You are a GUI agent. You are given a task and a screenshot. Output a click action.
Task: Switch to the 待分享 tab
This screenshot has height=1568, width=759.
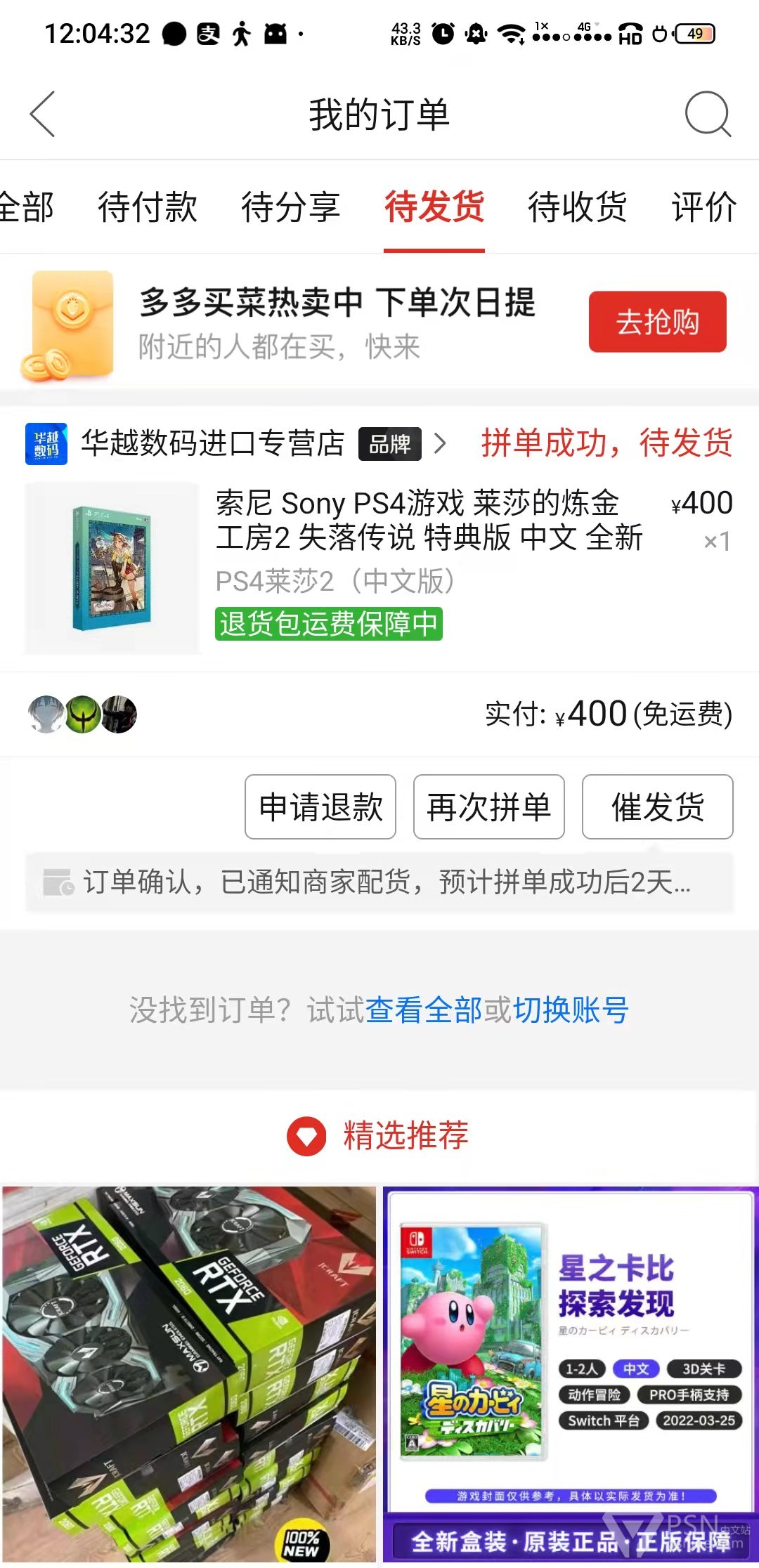tap(291, 207)
